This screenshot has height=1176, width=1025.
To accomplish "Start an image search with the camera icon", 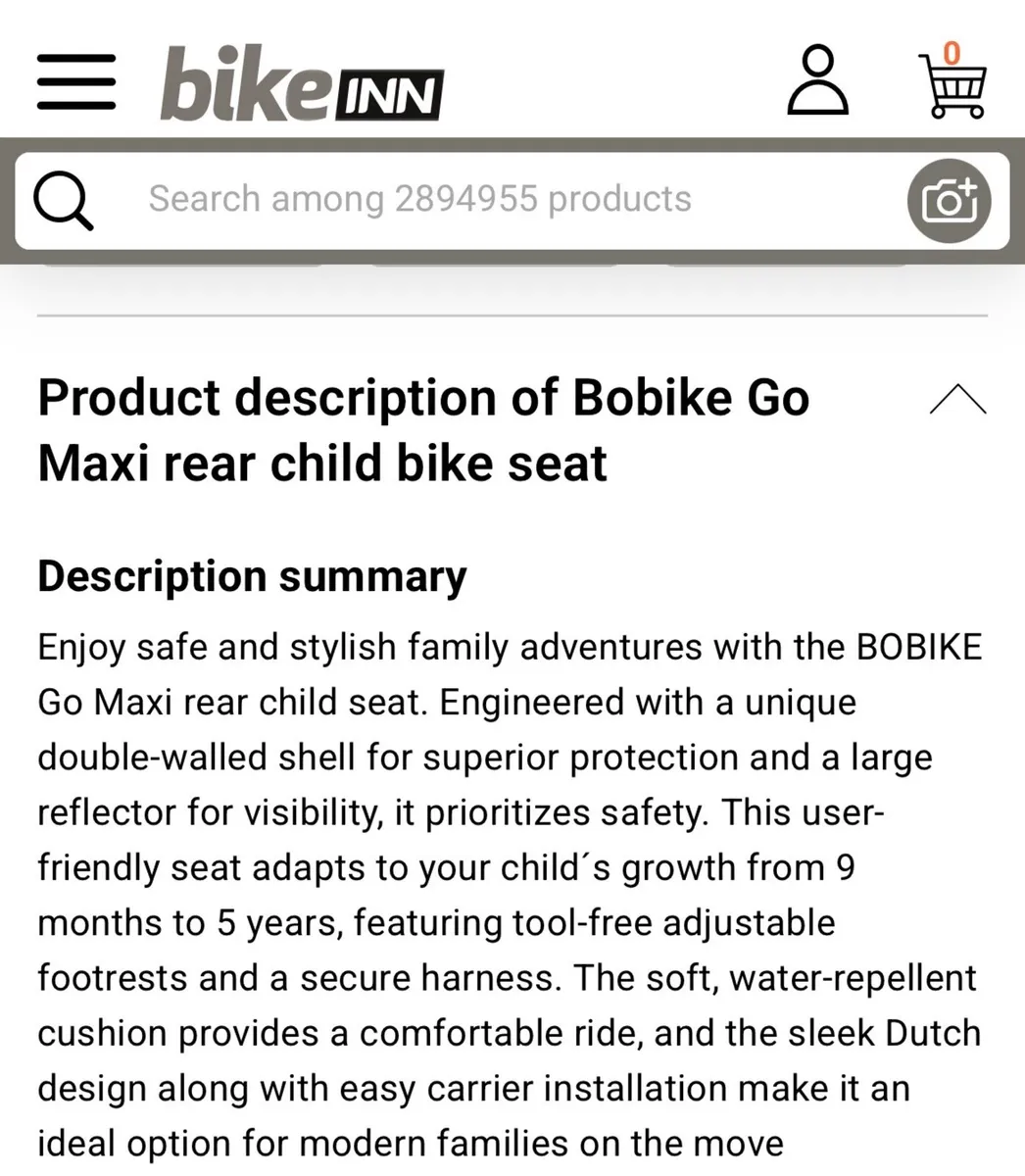I will pos(949,199).
